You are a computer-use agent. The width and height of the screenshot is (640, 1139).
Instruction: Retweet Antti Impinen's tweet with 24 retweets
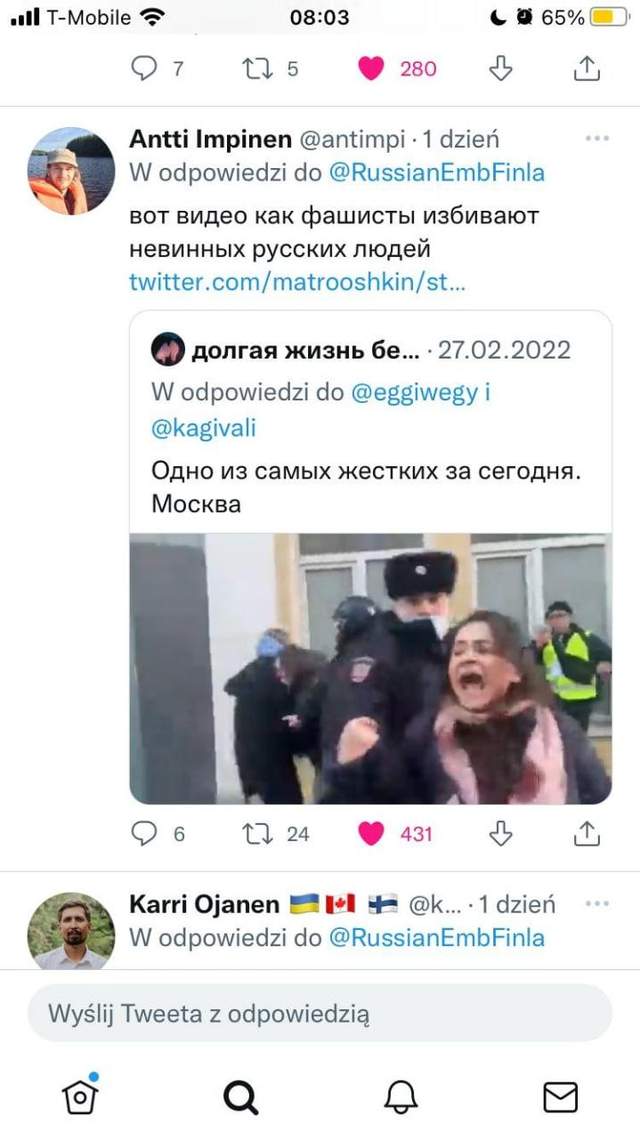pos(257,833)
